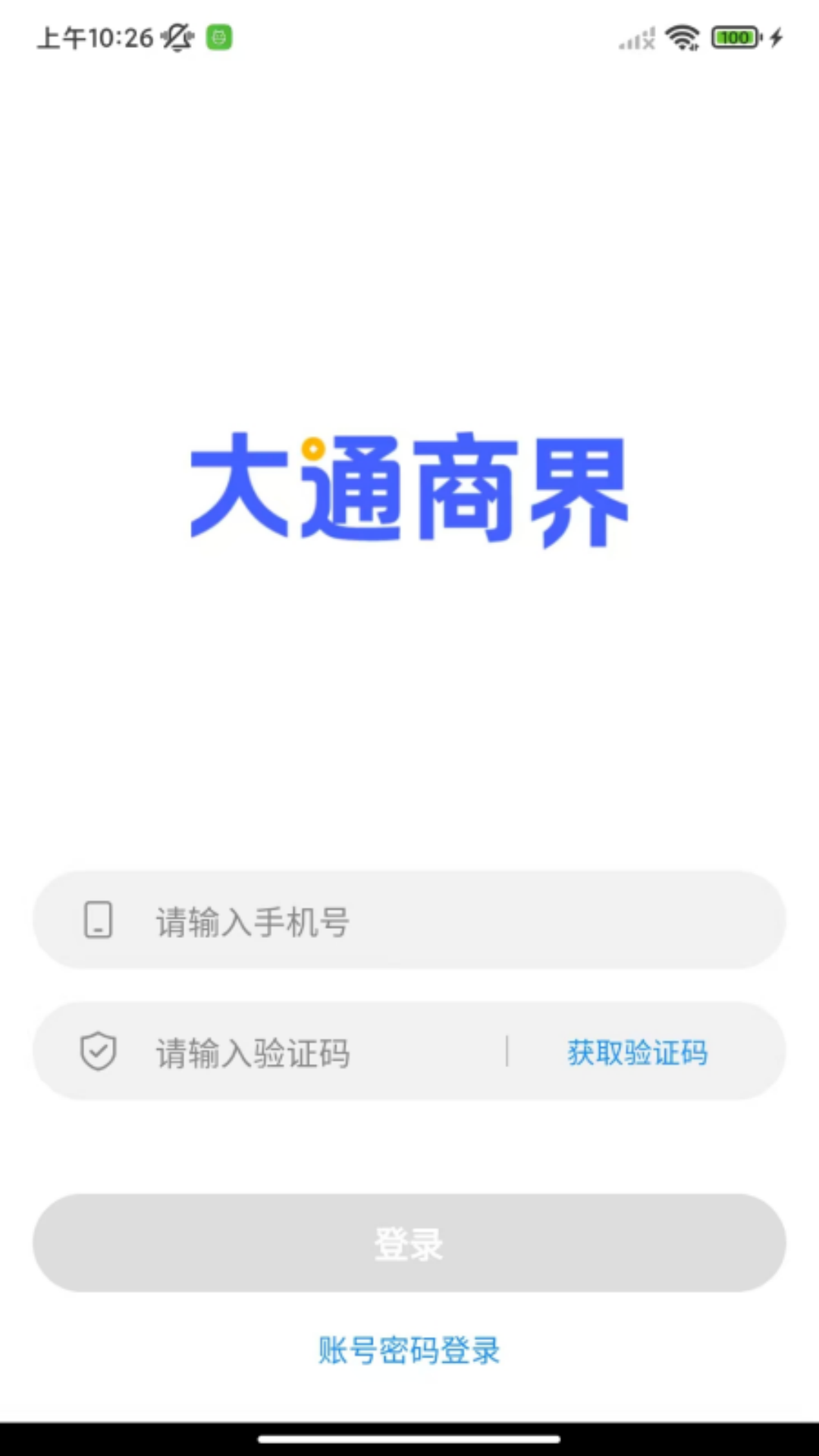Click the charging bolt icon in status bar

click(x=775, y=36)
